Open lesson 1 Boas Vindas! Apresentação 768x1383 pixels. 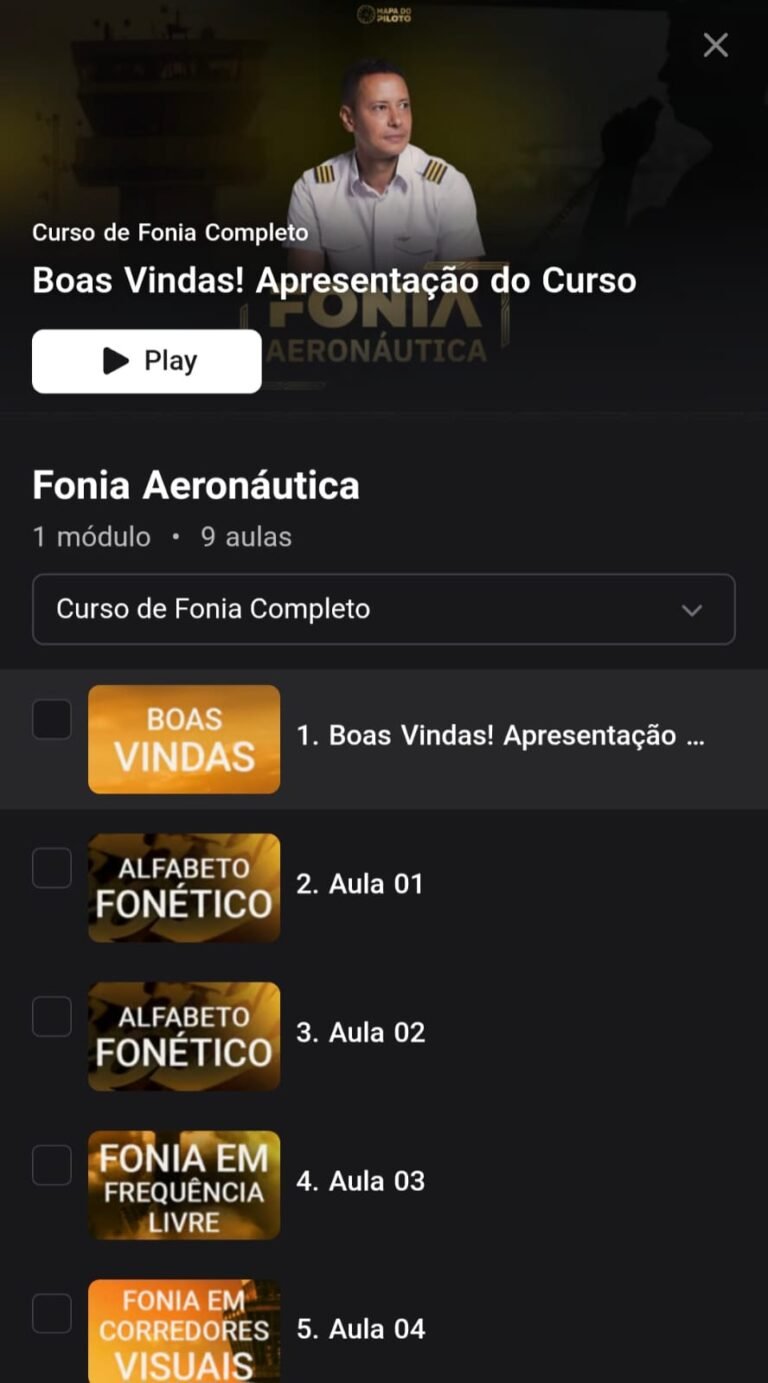point(500,736)
